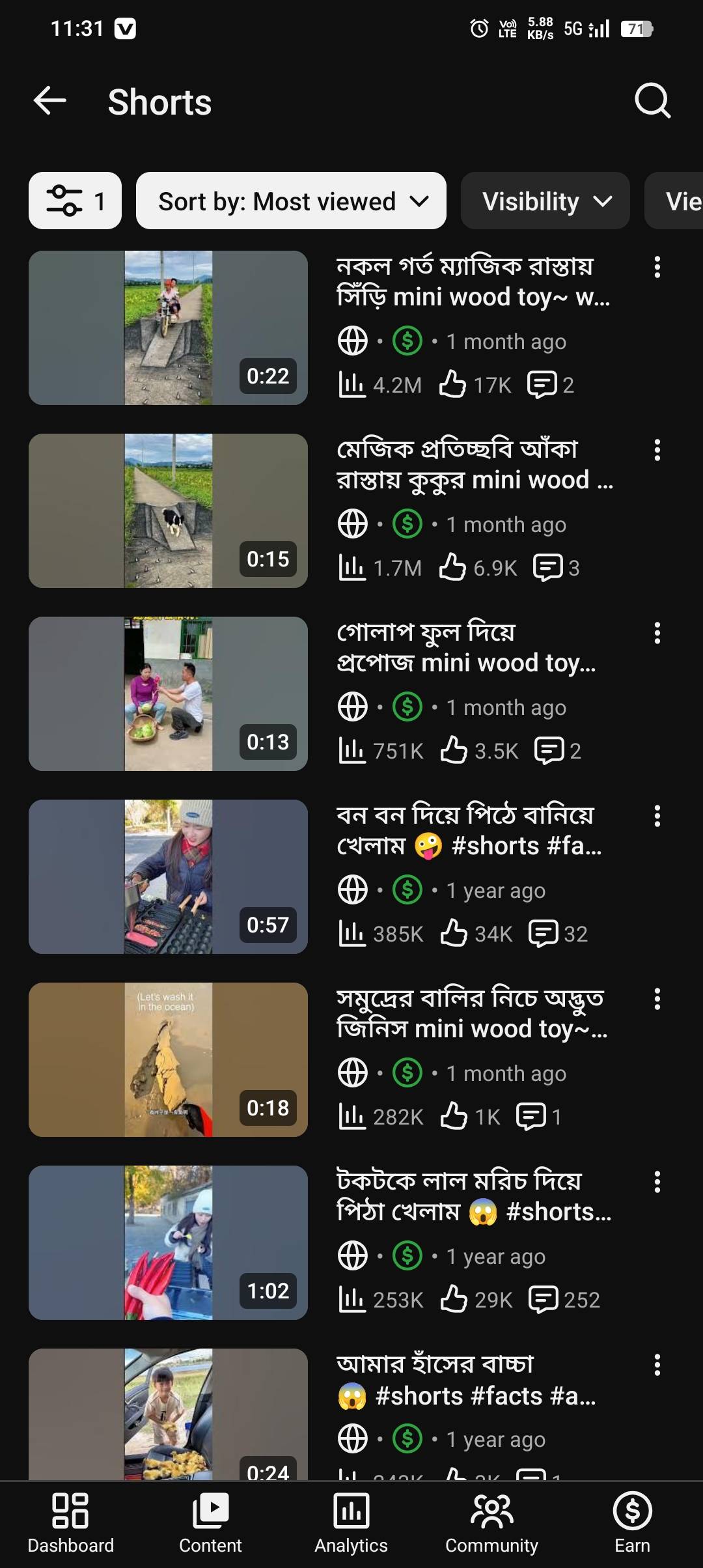Open options menu for the 4.2M views short
703x1568 pixels.
657,267
